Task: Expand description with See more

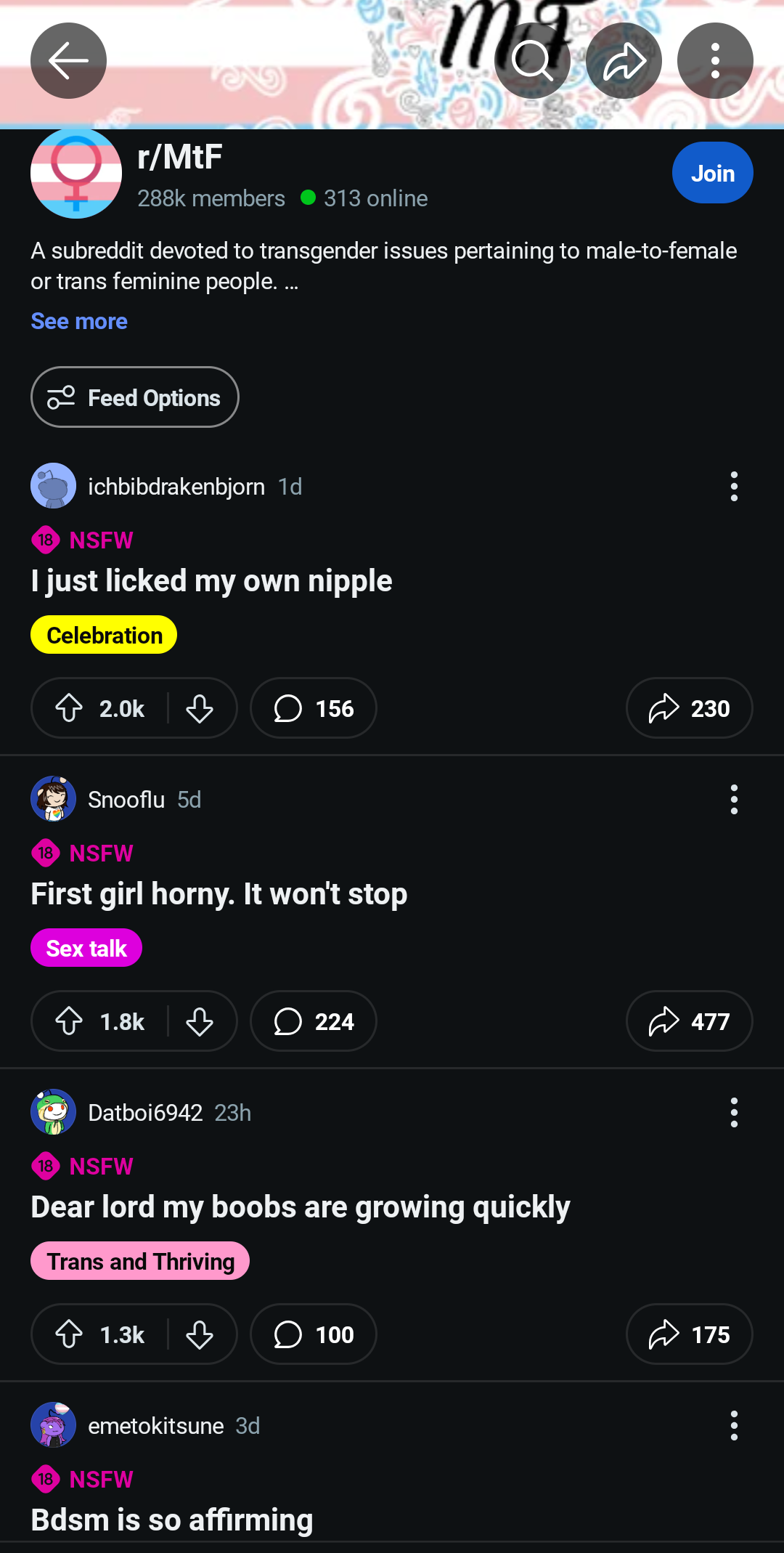Action: (79, 321)
